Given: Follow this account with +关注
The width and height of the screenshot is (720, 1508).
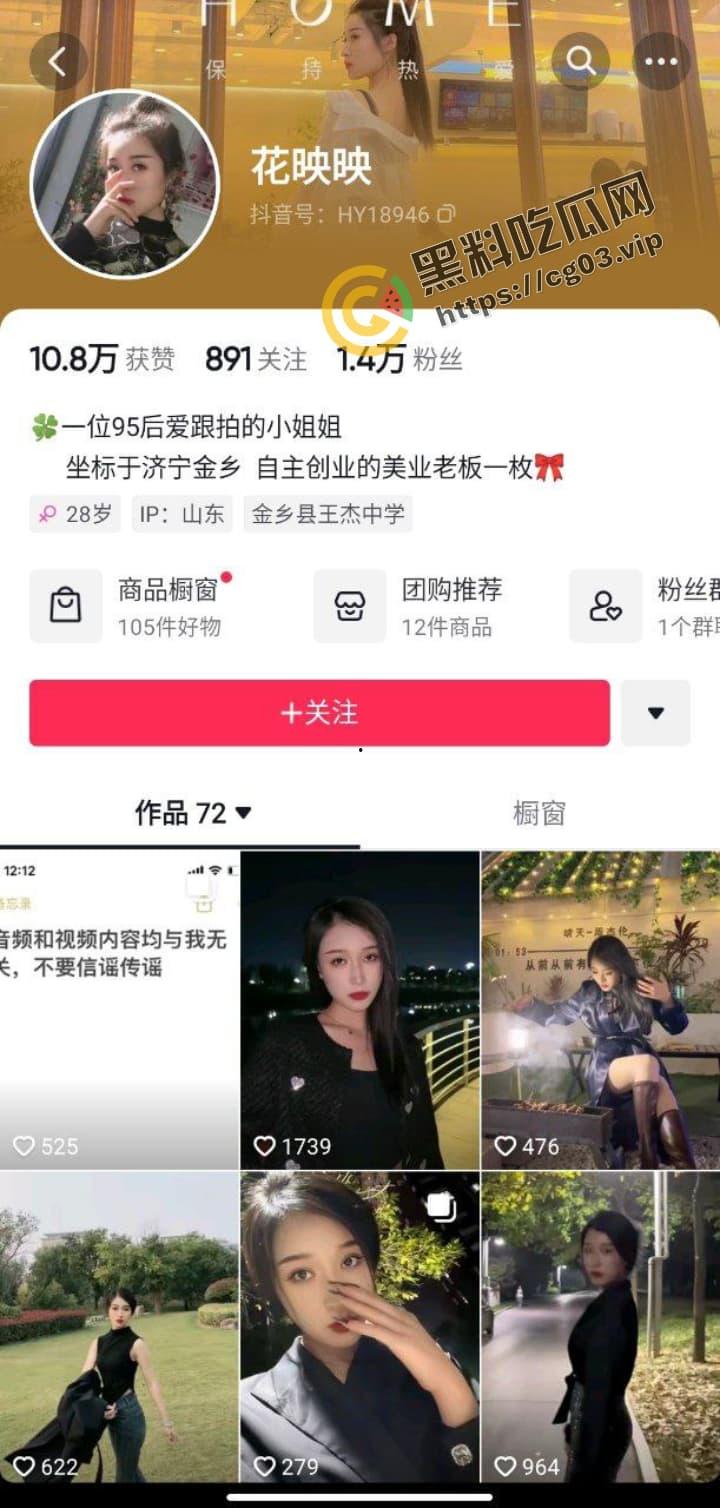Looking at the screenshot, I should (x=319, y=713).
